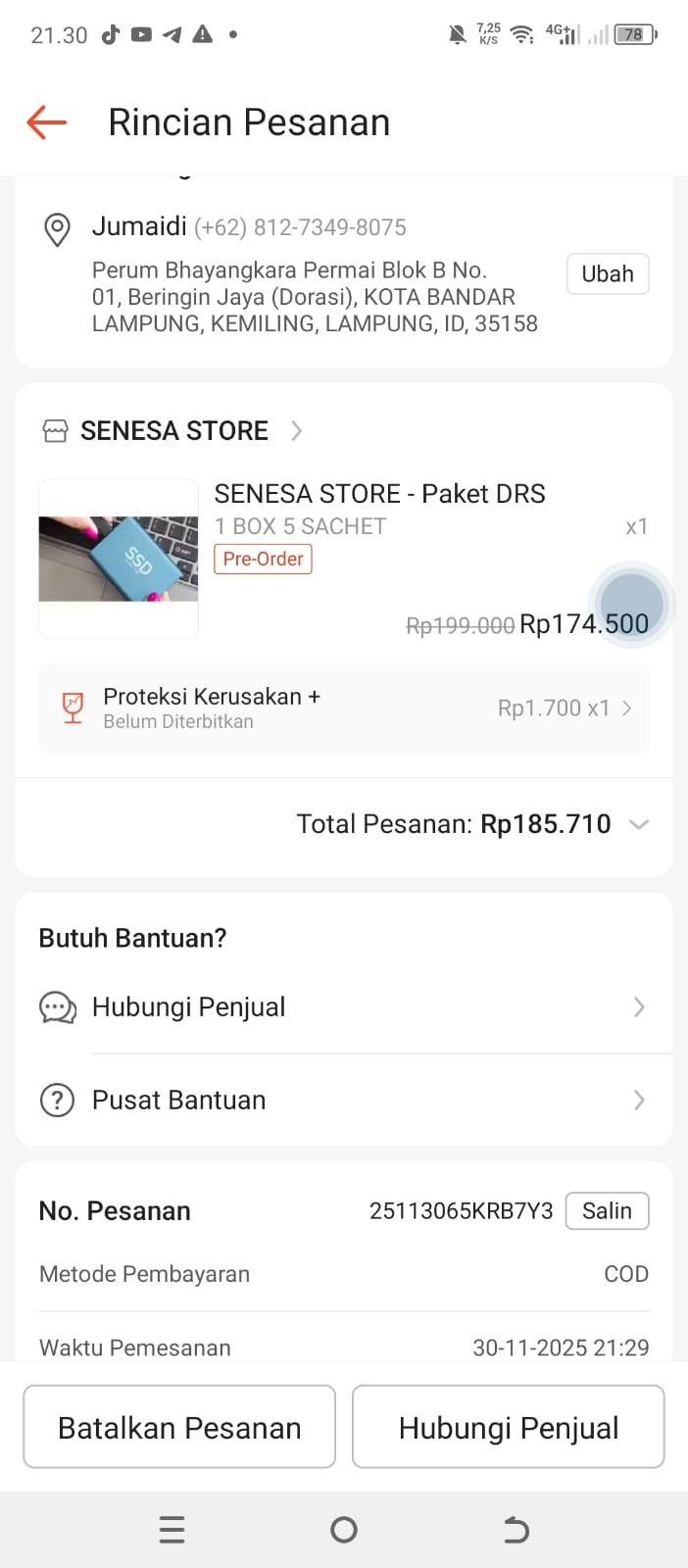The width and height of the screenshot is (688, 1568).
Task: Open the SENESA STORE Paket DRS product
Action: (x=379, y=494)
